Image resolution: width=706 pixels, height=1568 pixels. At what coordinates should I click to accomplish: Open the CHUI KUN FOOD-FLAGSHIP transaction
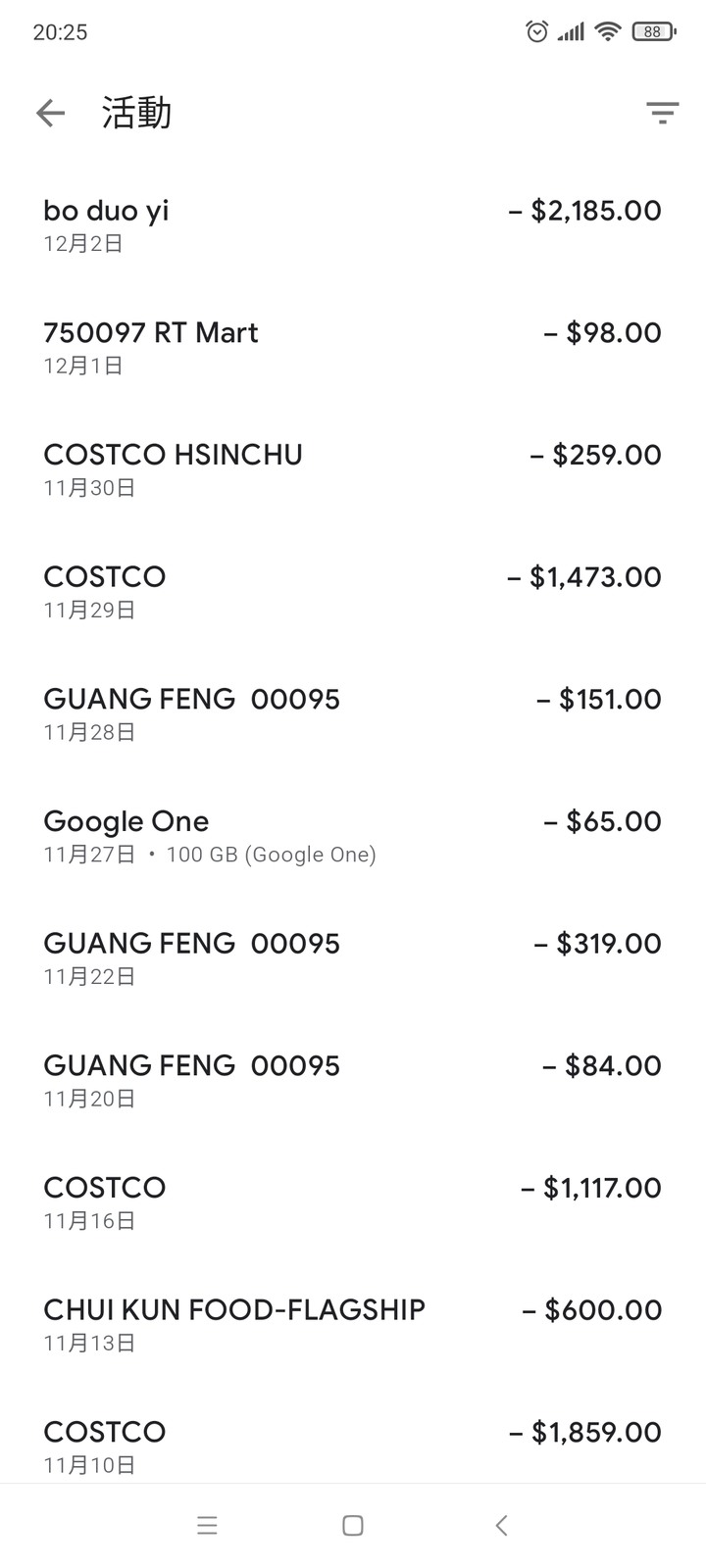353,1325
